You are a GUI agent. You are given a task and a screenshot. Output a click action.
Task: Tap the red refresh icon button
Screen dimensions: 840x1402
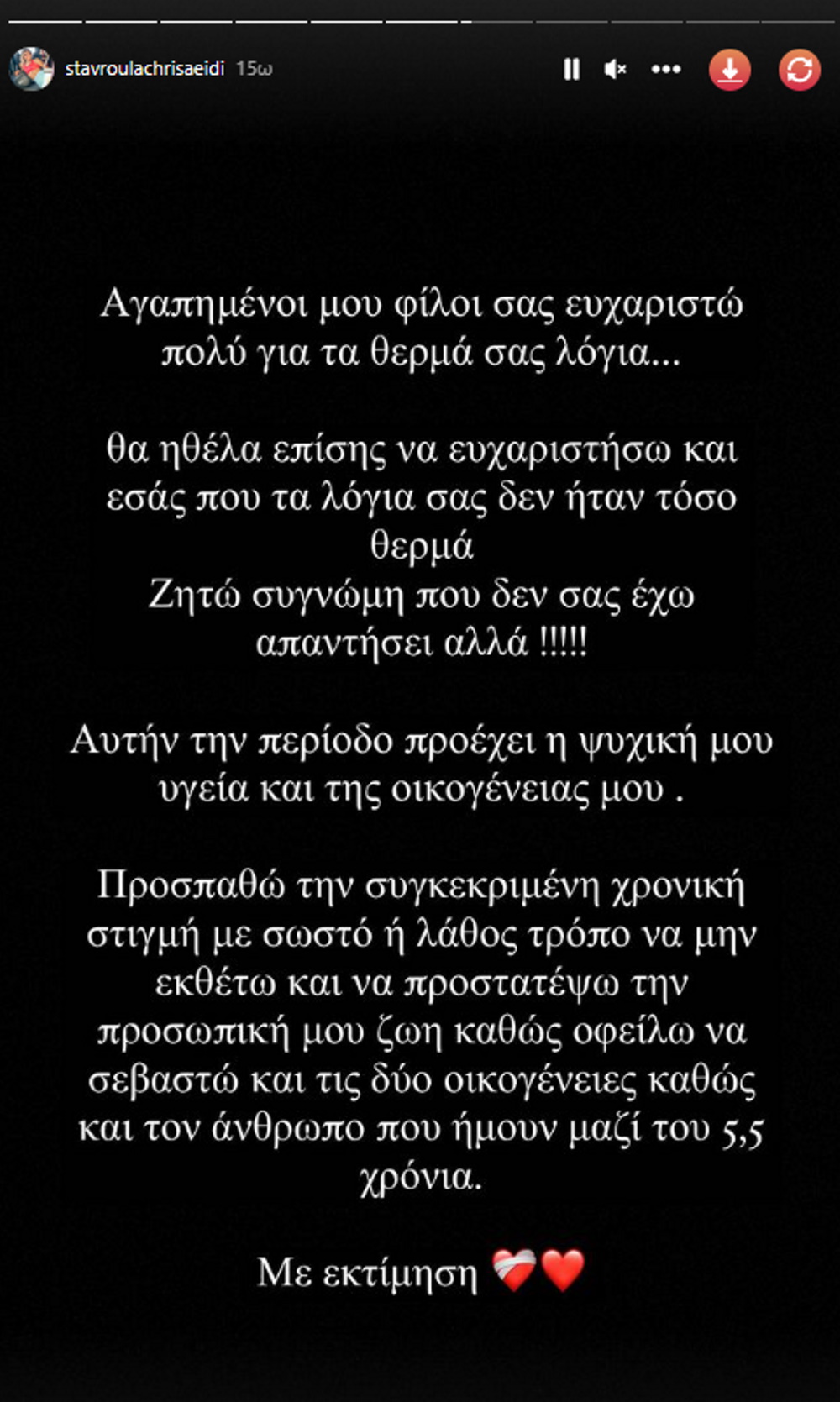800,69
